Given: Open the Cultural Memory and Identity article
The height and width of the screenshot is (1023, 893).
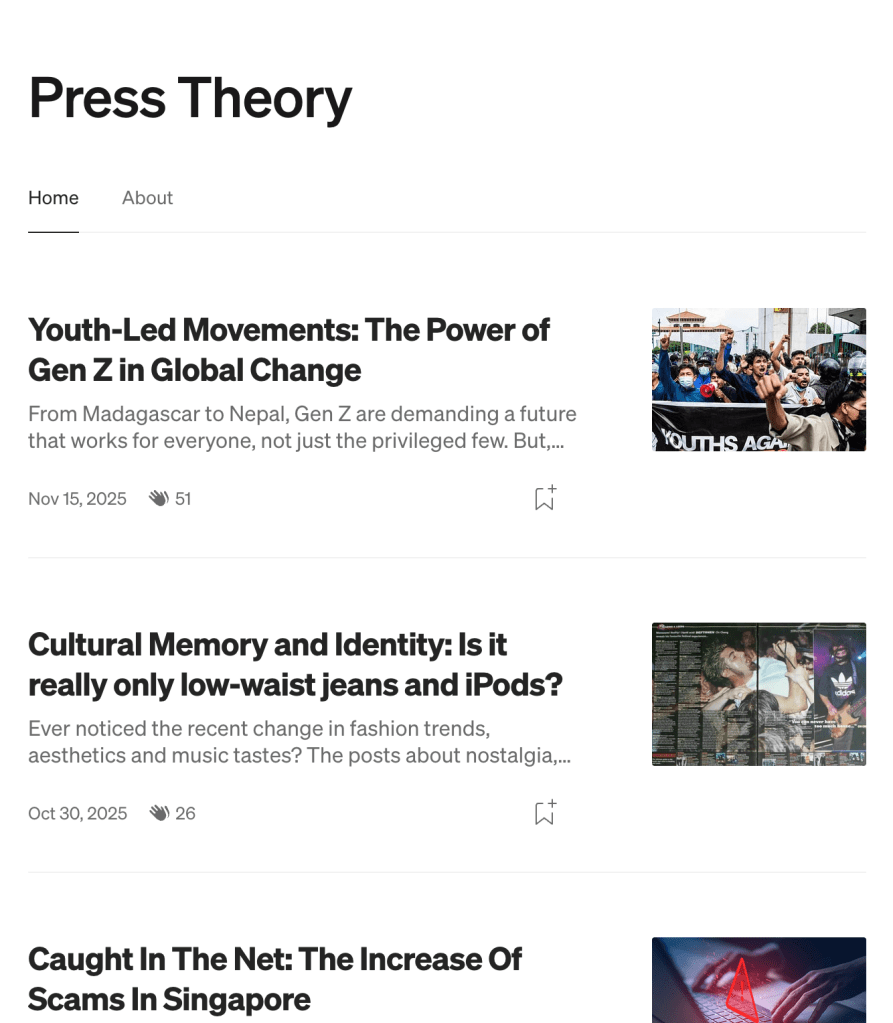Looking at the screenshot, I should click(295, 664).
